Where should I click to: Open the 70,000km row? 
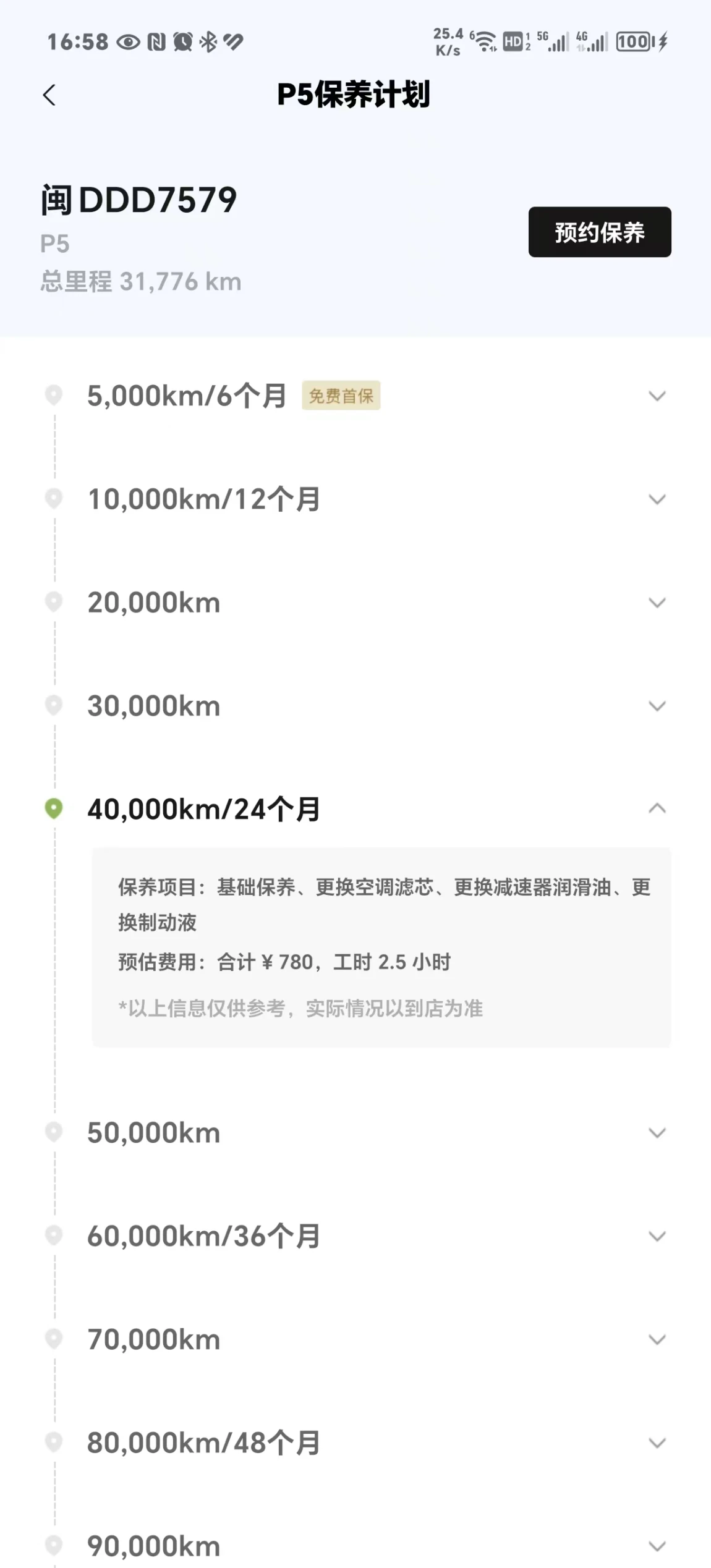click(355, 1339)
